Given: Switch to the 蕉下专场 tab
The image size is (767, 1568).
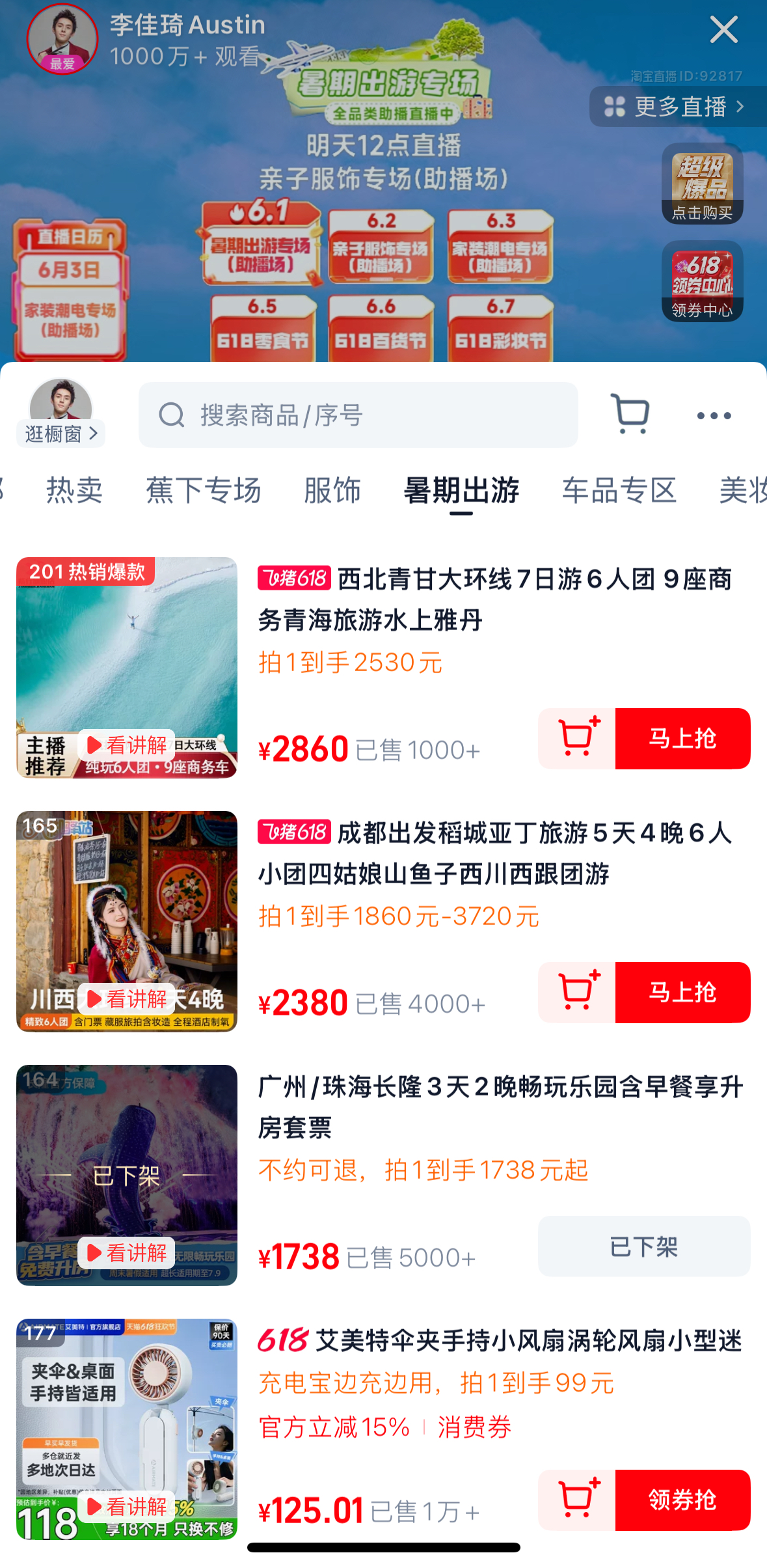Looking at the screenshot, I should 203,490.
